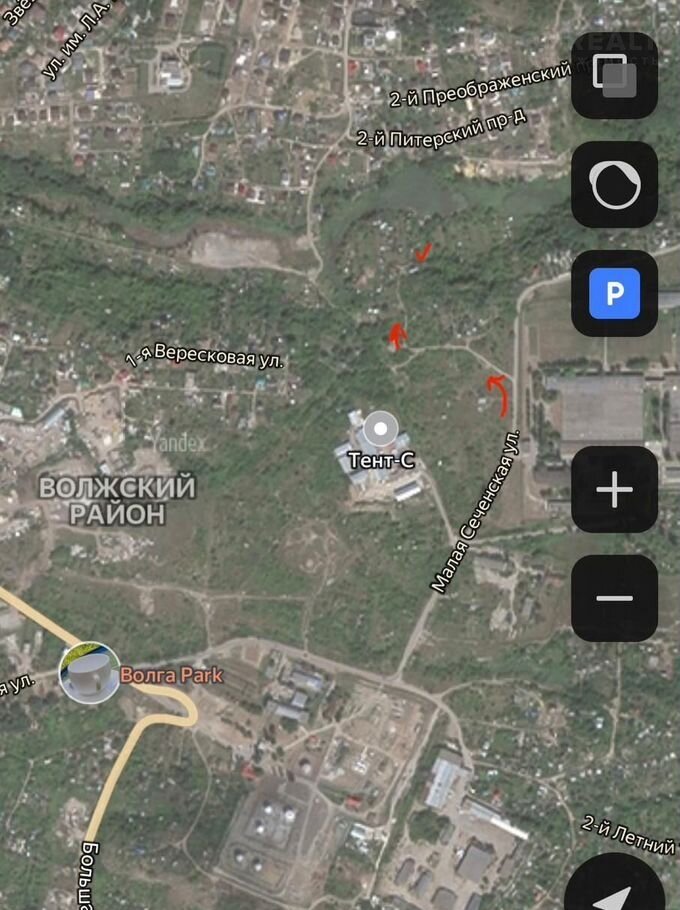
Task: Select the Волга Park place marker
Action: pyautogui.click(x=90, y=673)
